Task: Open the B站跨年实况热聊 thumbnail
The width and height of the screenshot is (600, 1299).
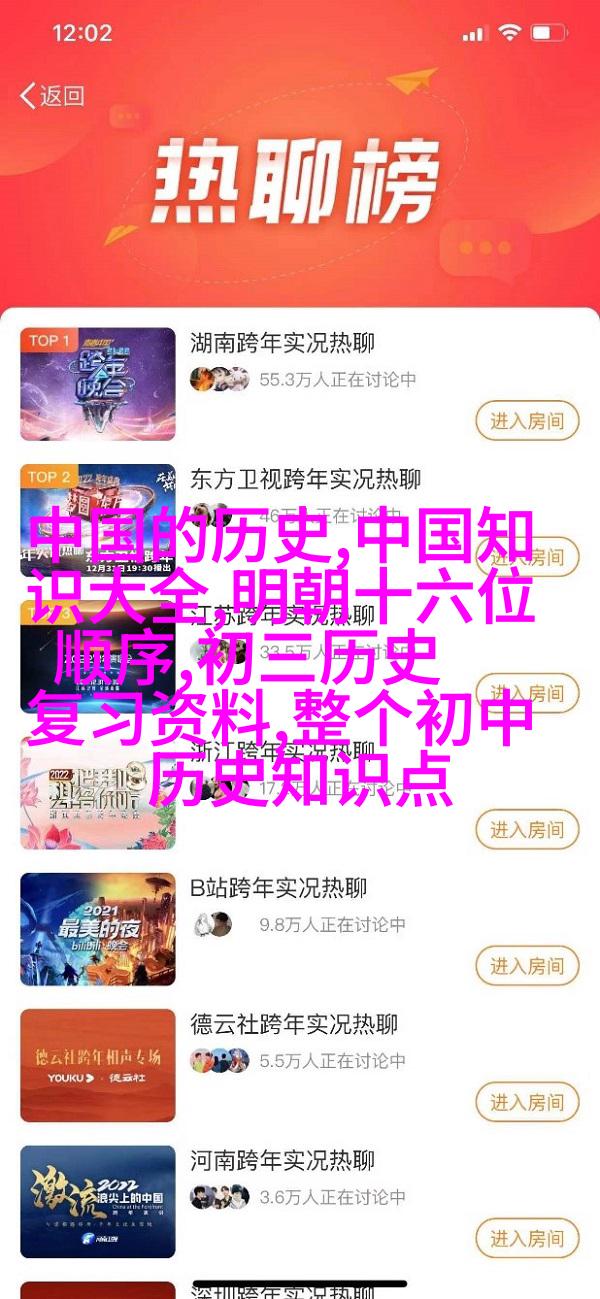Action: click(x=97, y=929)
